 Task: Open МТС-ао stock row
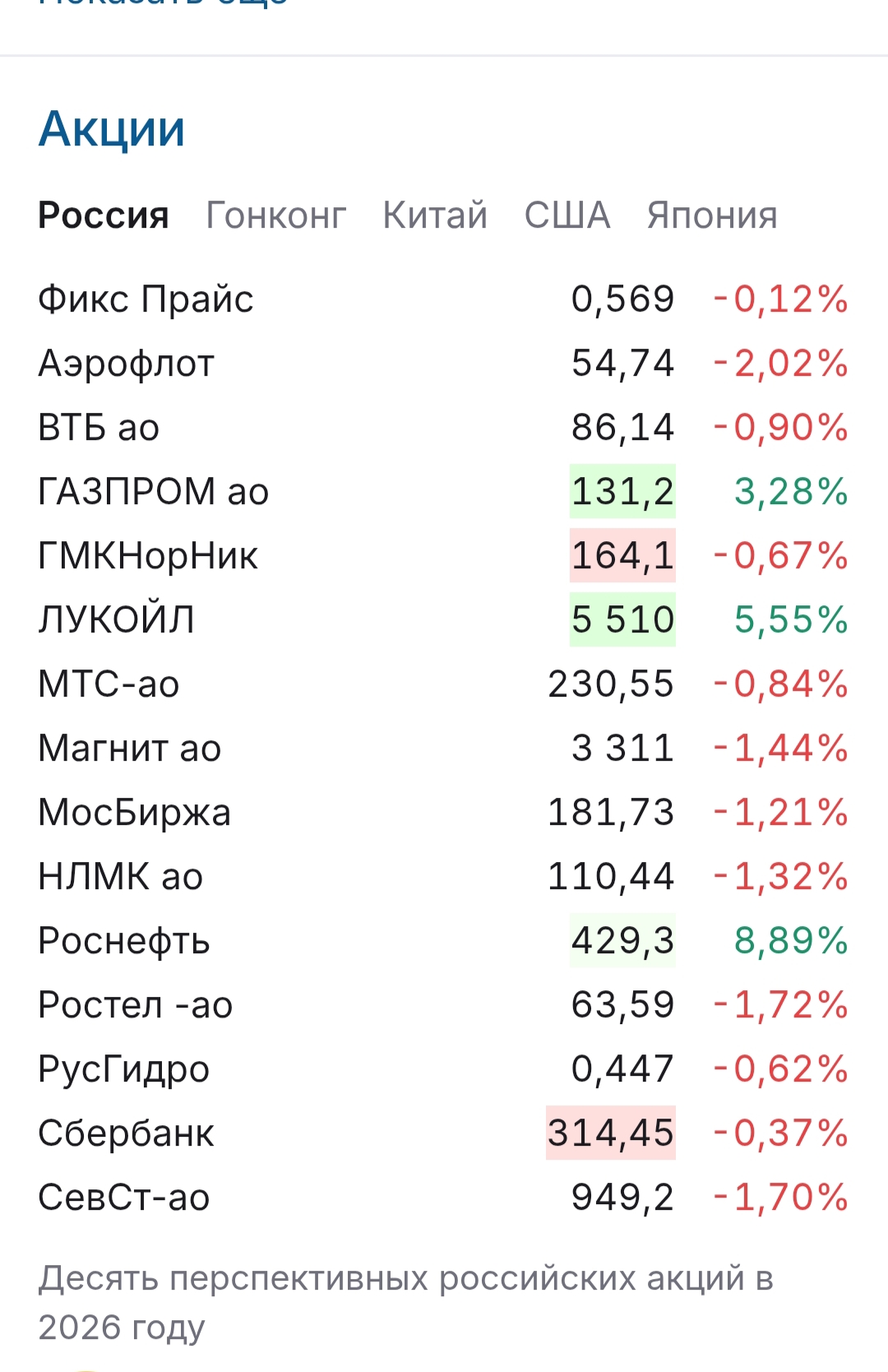pos(109,684)
